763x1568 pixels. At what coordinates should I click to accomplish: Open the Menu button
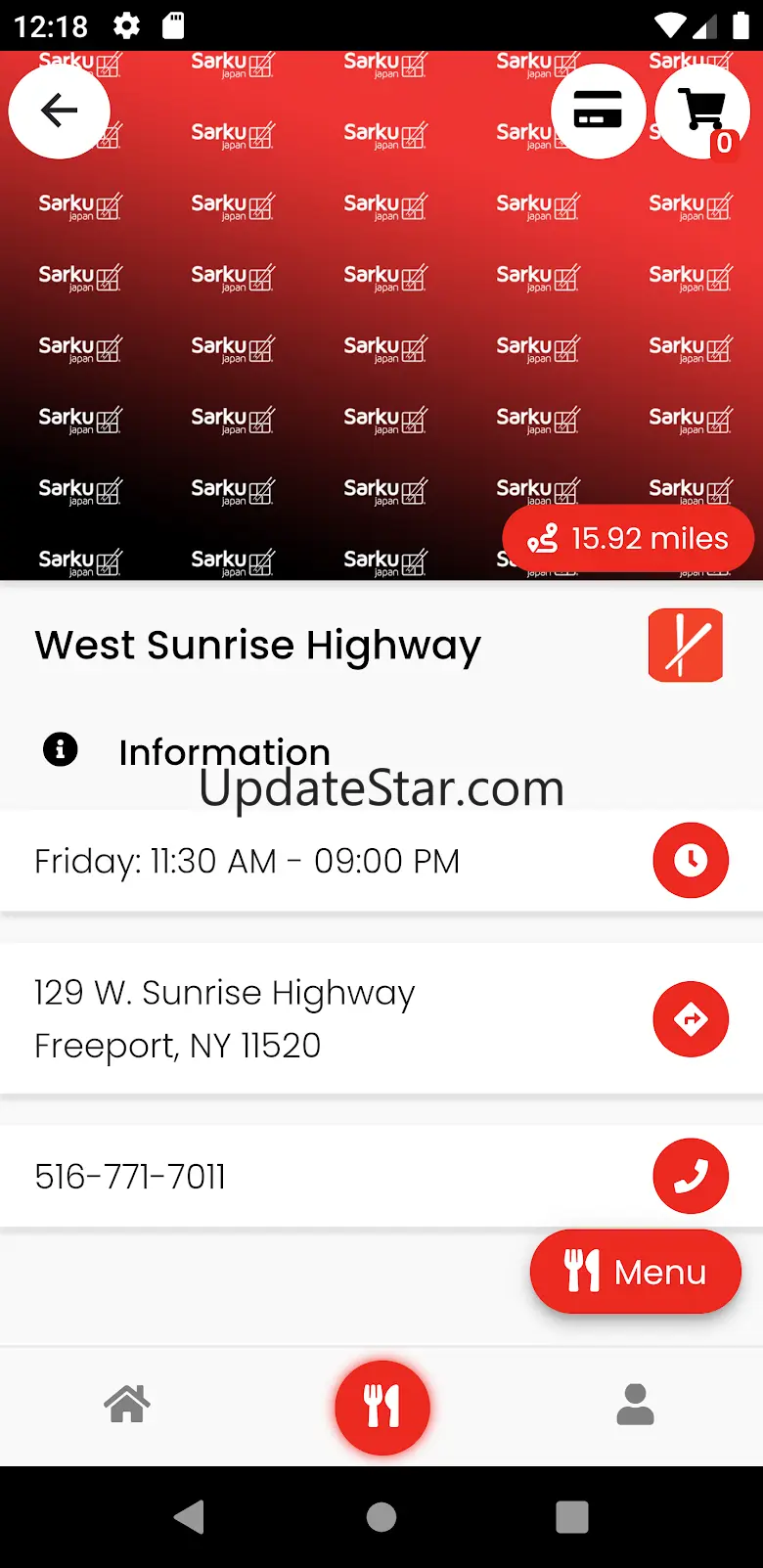pyautogui.click(x=636, y=1272)
